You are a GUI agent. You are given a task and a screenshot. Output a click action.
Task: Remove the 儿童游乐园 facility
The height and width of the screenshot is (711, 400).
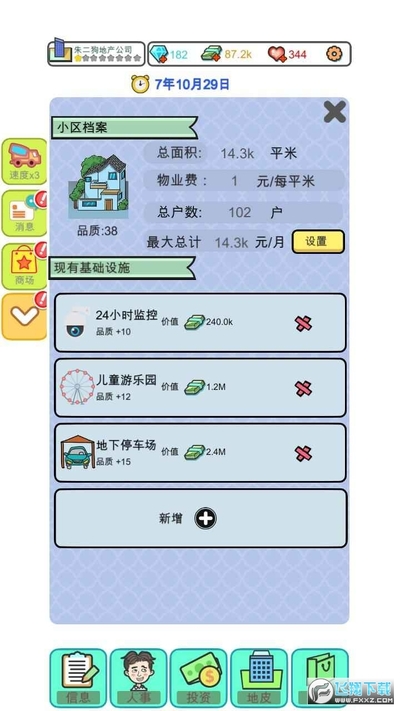[x=303, y=389]
